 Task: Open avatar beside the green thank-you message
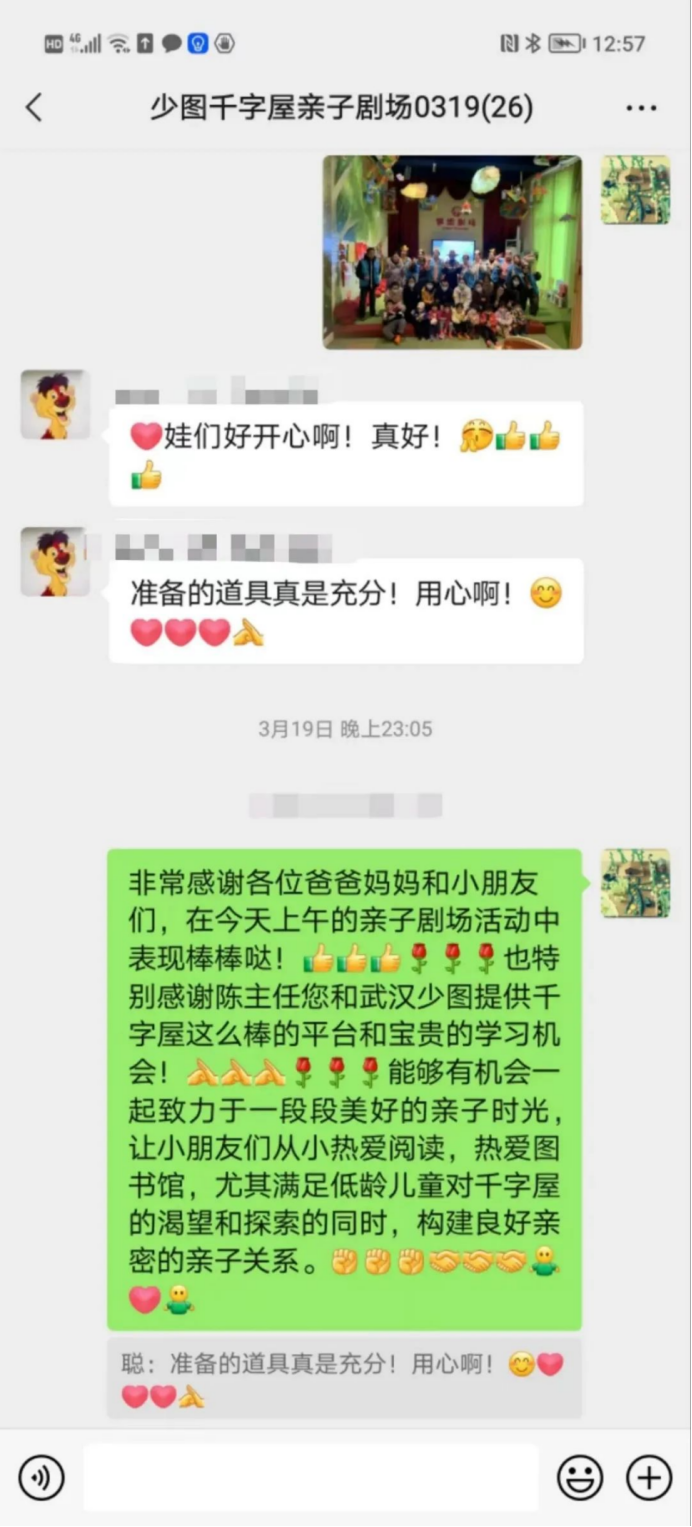pos(635,884)
